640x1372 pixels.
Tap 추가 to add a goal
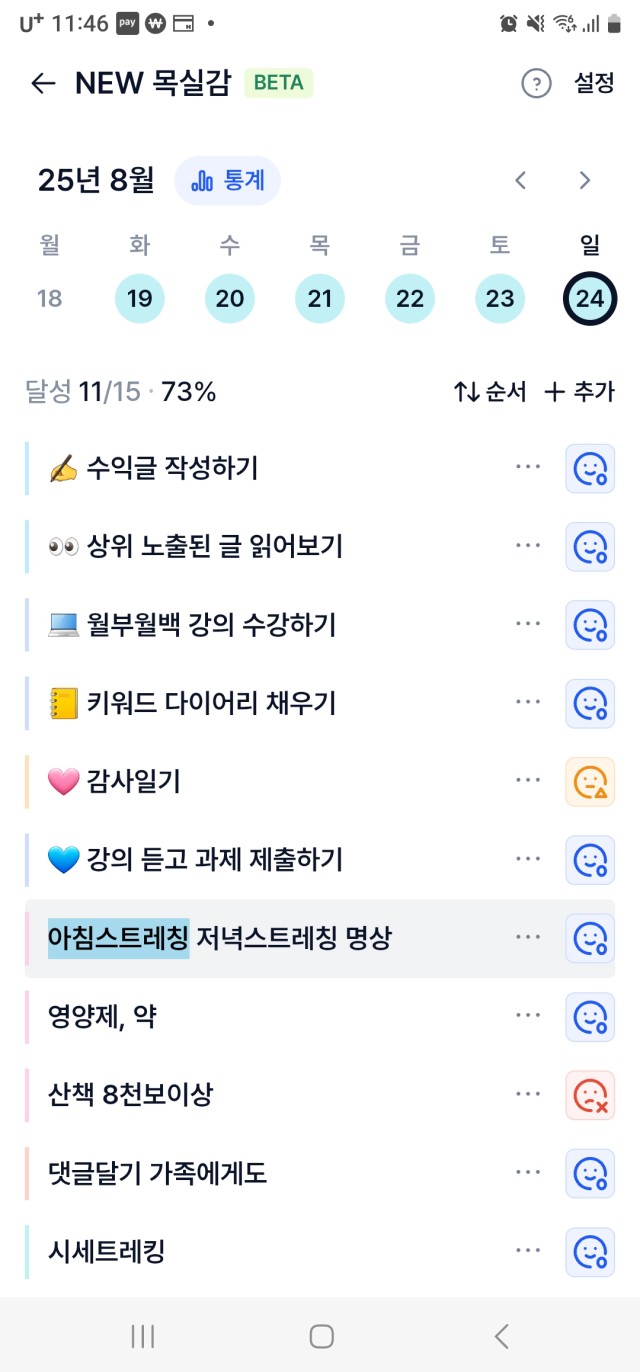(579, 392)
